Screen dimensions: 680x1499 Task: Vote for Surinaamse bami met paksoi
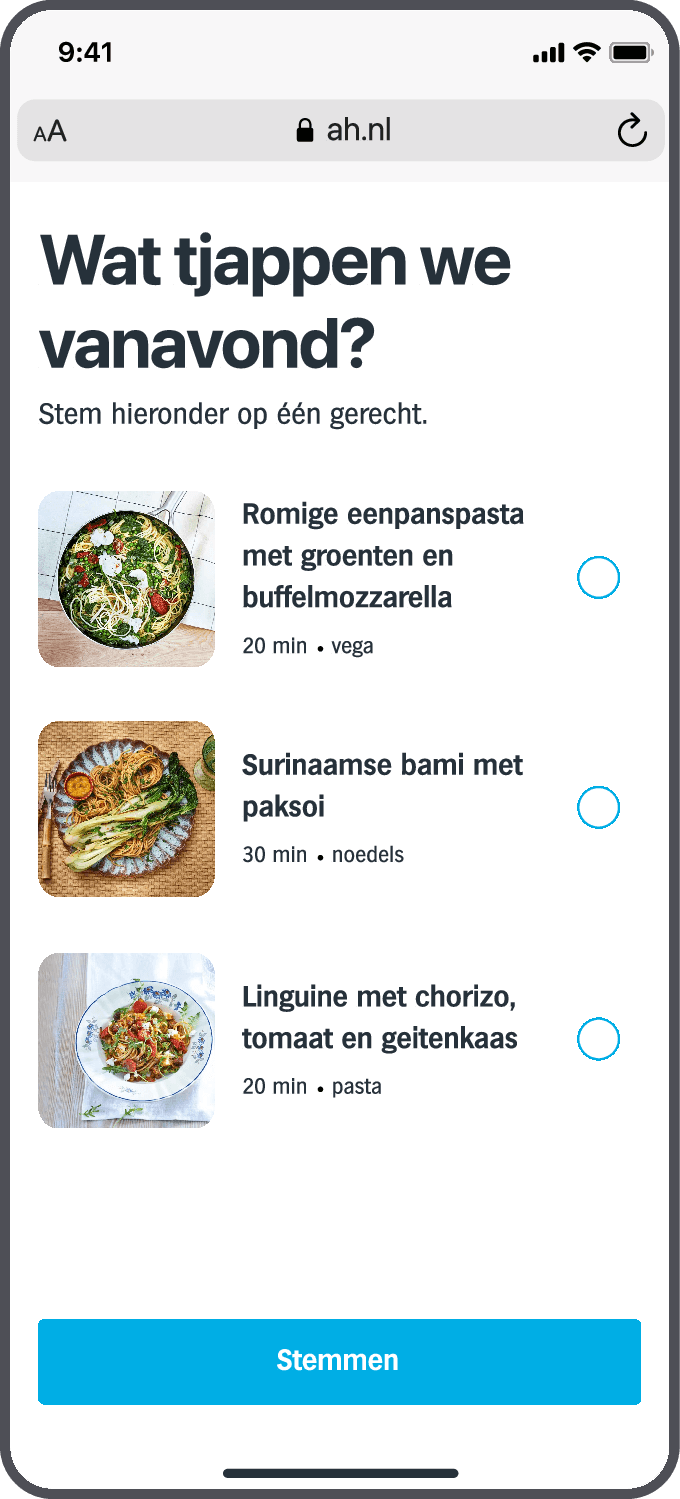pos(598,808)
